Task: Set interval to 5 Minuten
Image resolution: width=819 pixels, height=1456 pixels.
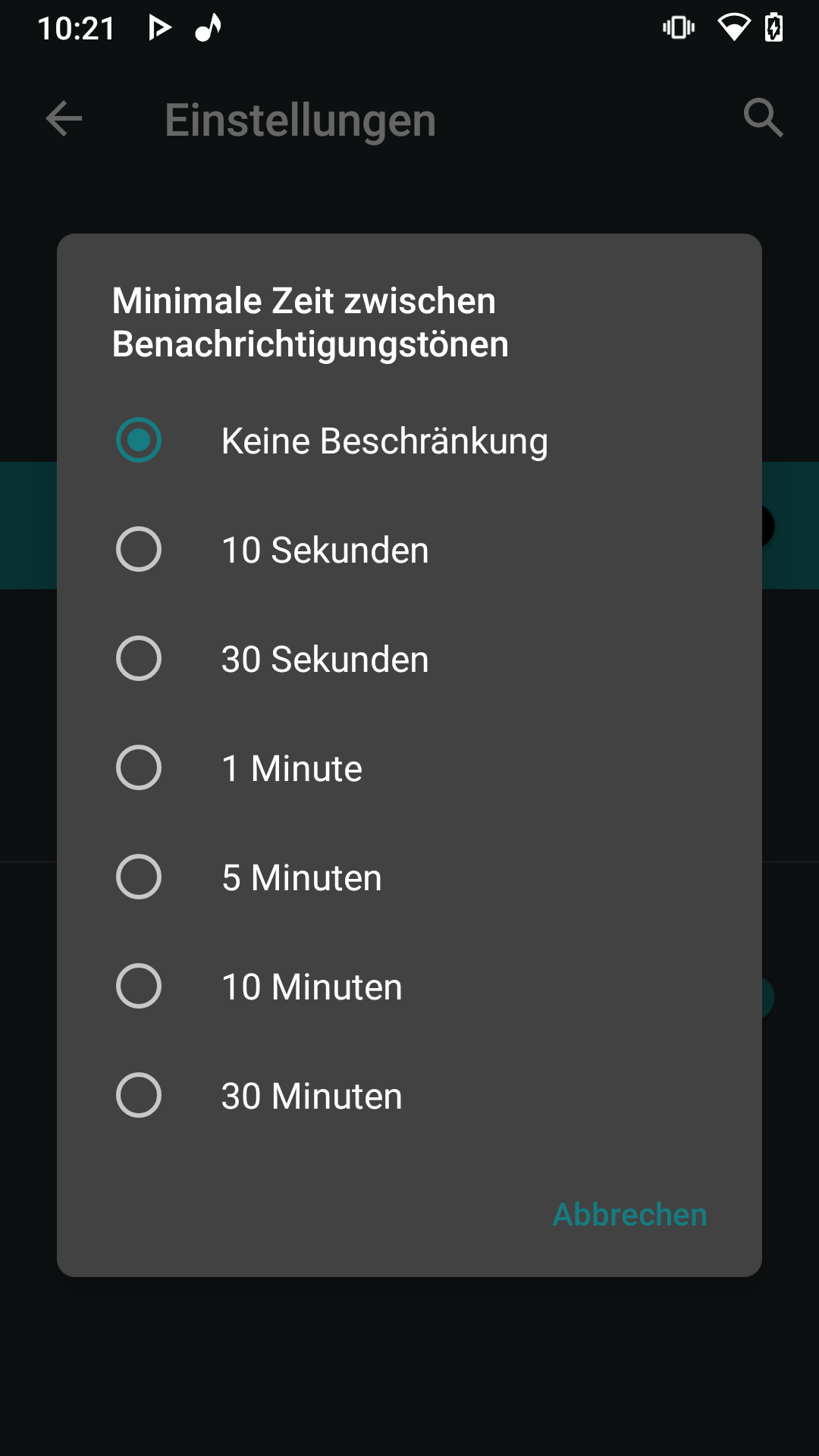Action: click(409, 877)
